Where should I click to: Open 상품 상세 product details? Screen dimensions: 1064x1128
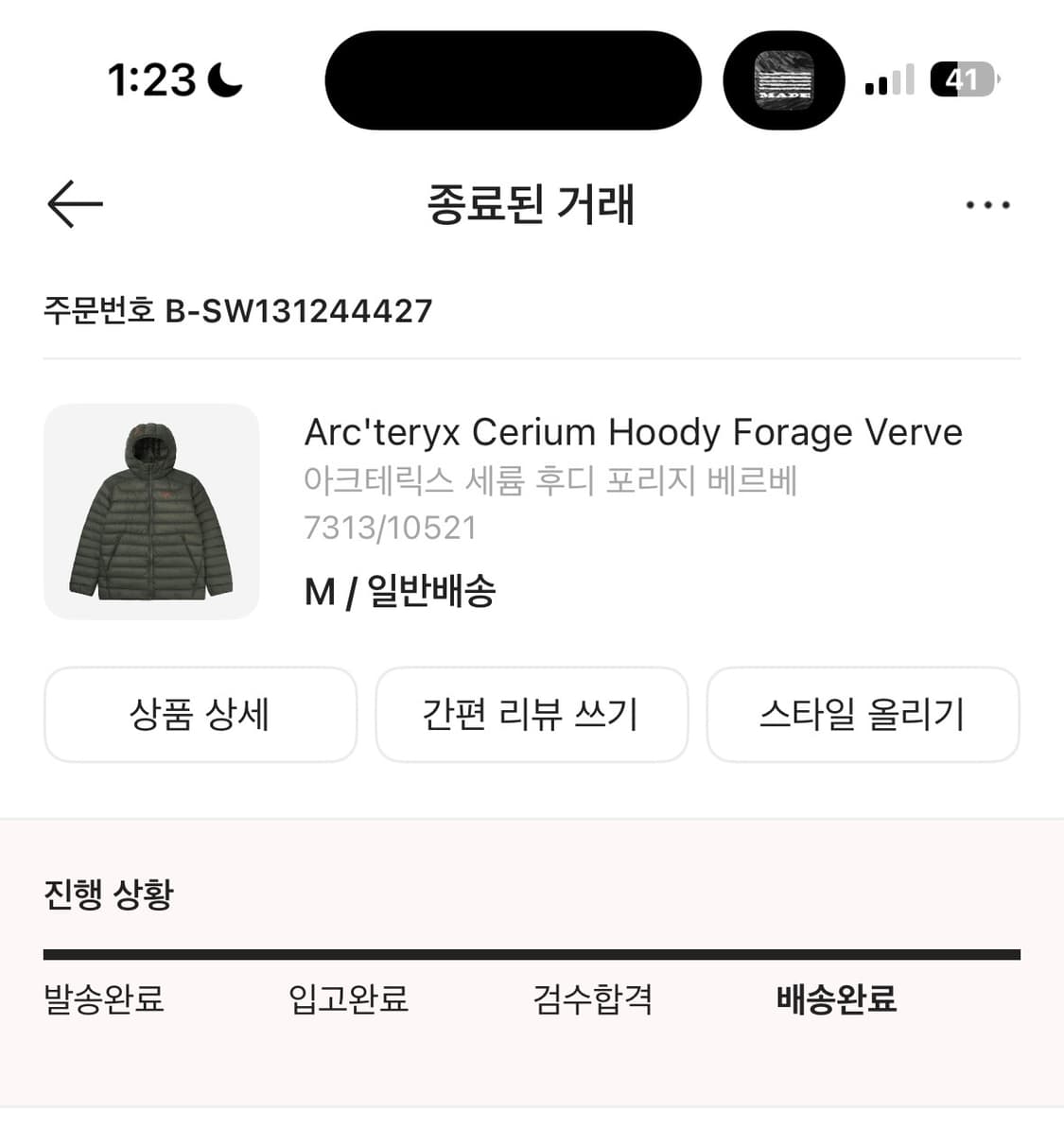[201, 716]
